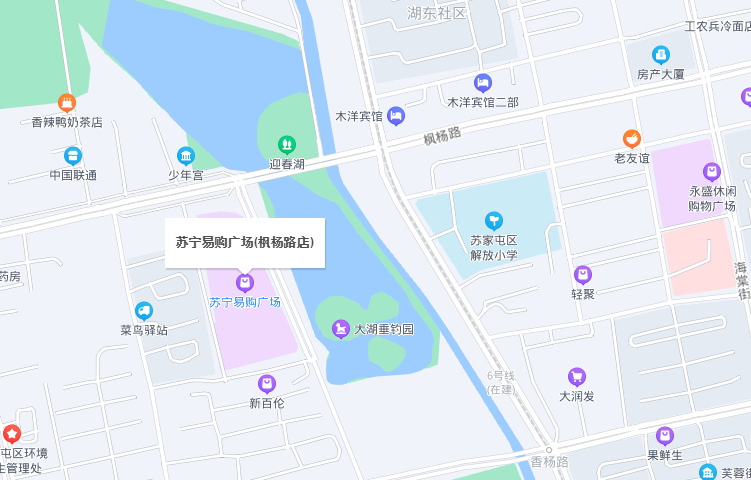Select the 苏家屯区解放小学 school marker
Screen dimensions: 751x480
click(494, 220)
